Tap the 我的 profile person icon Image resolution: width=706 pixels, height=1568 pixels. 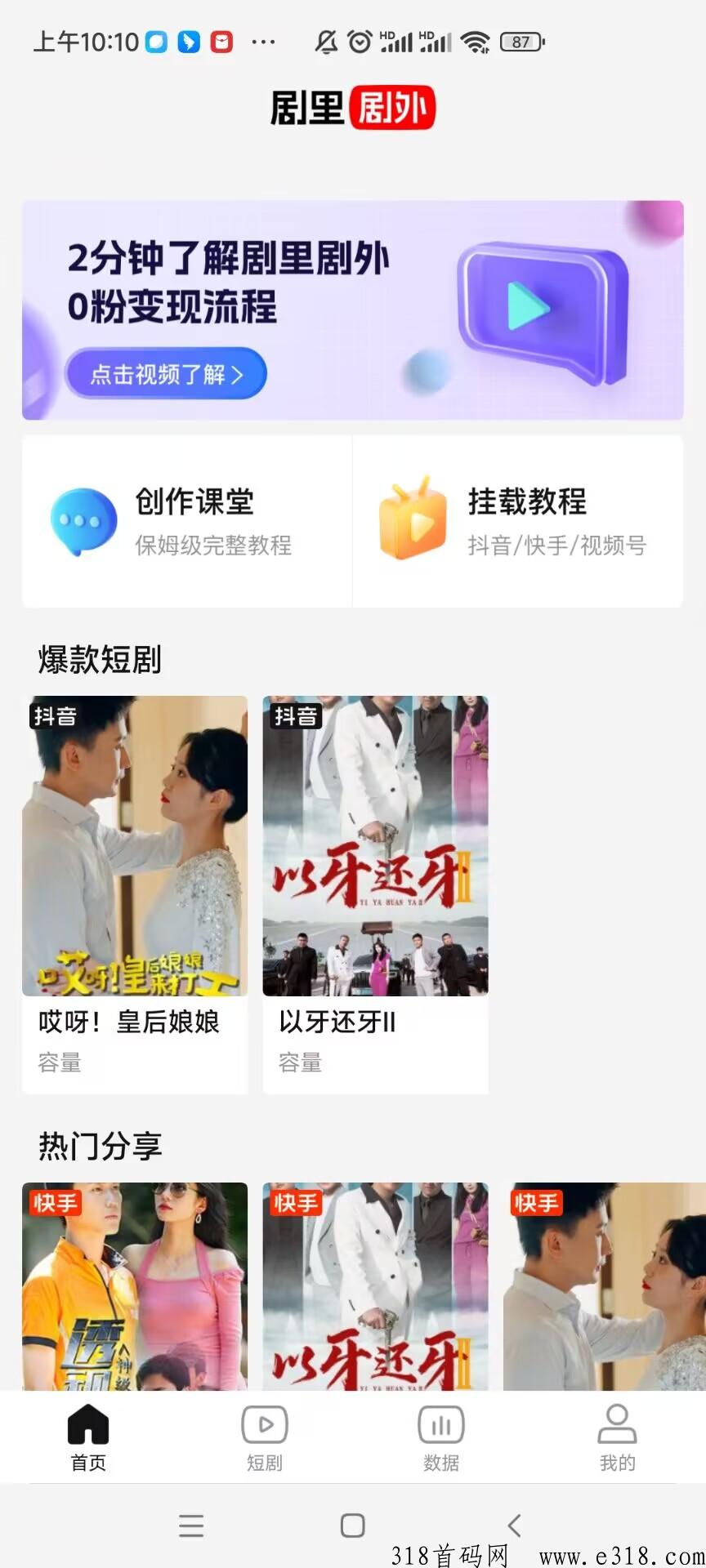click(x=618, y=1424)
